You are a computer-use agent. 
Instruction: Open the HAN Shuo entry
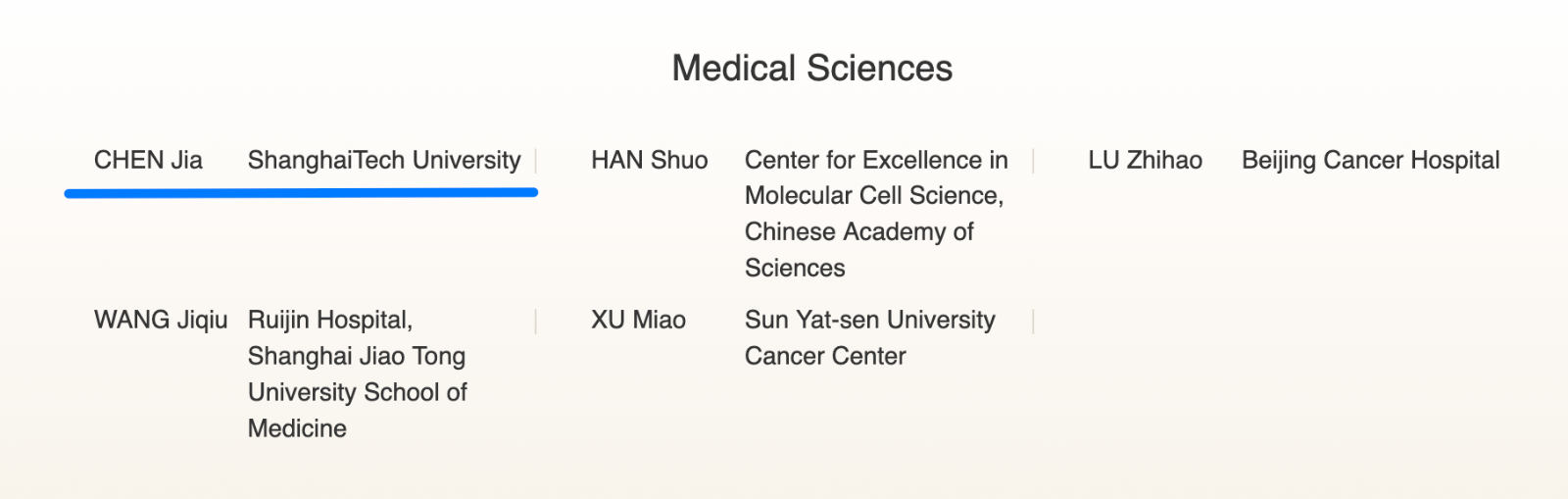pos(800,214)
